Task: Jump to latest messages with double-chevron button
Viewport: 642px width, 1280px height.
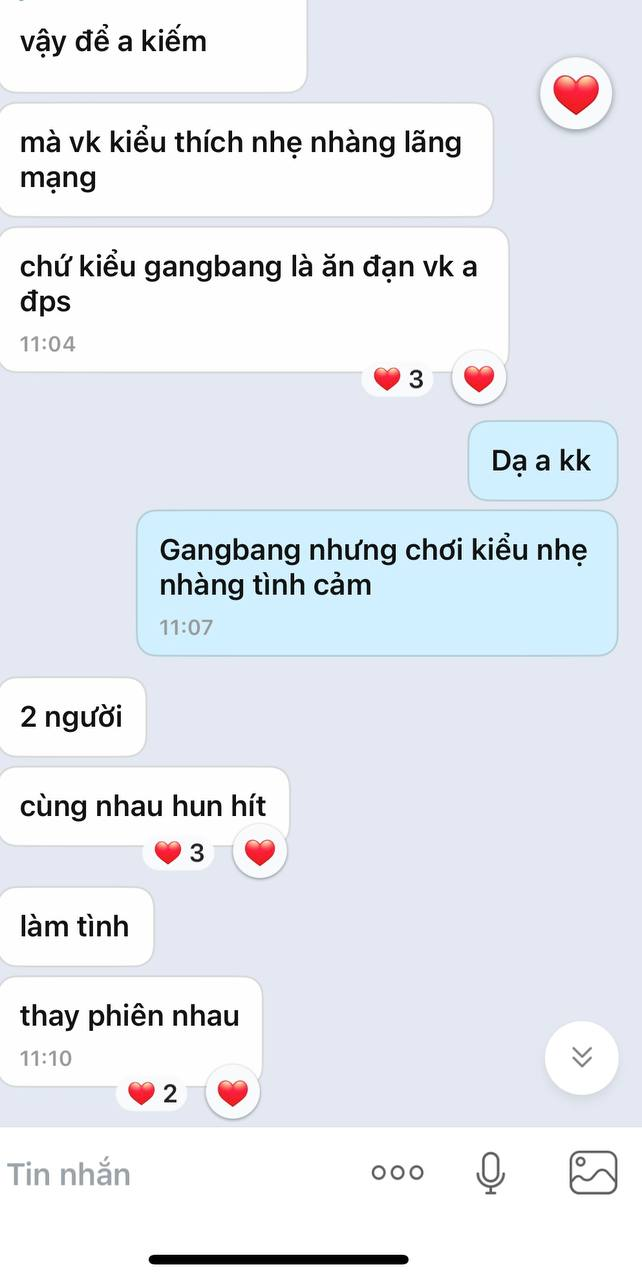Action: tap(582, 1058)
